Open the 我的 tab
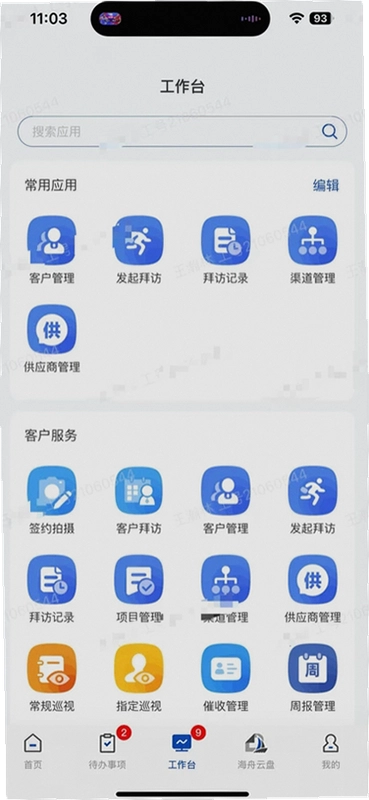Screen dimensions: 369x800 pos(330,751)
